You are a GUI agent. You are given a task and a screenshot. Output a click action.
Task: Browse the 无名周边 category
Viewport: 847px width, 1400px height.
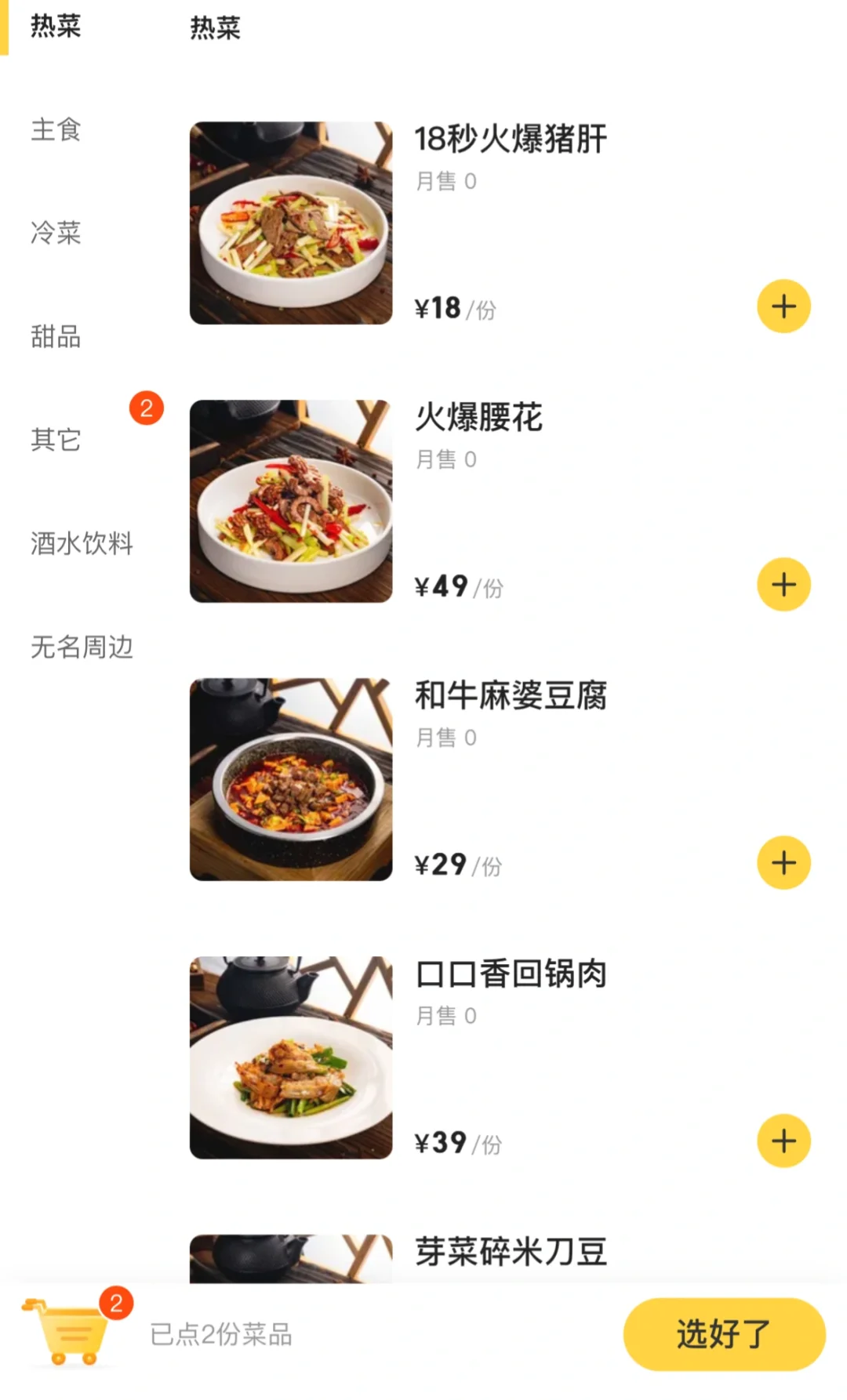83,648
